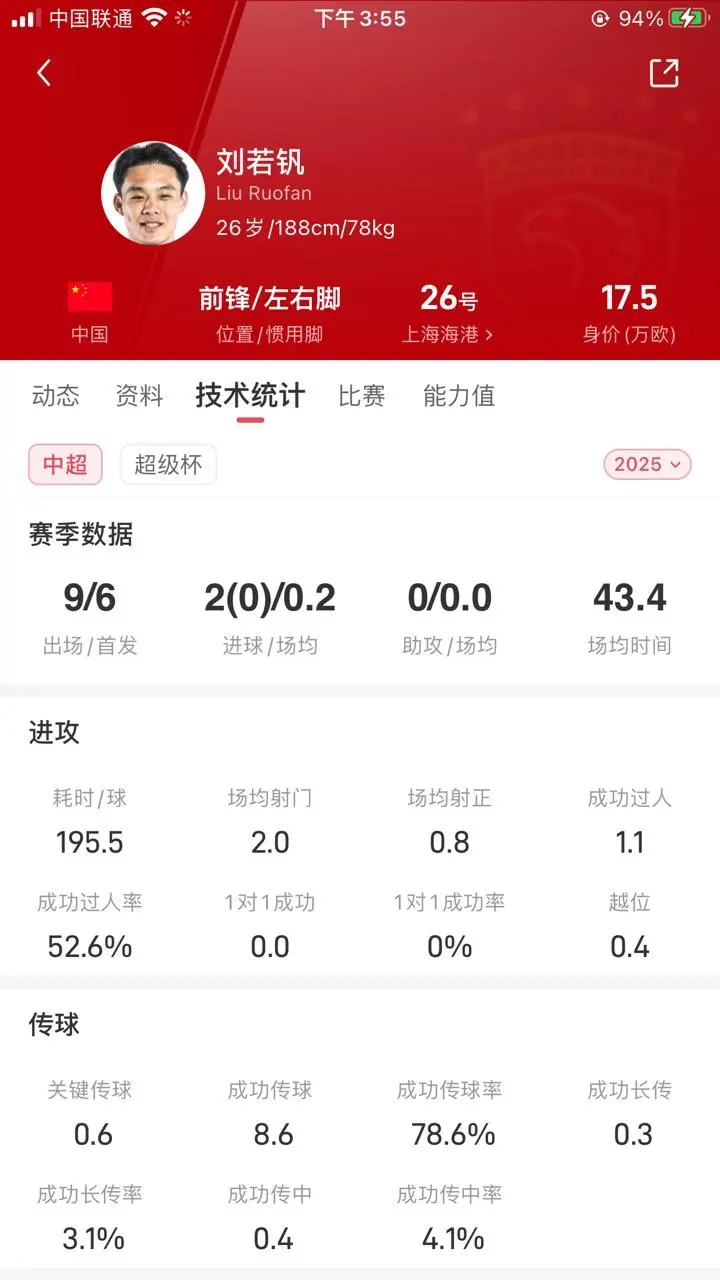This screenshot has height=1280, width=720.
Task: Switch to the 动态 tab
Action: coord(56,396)
